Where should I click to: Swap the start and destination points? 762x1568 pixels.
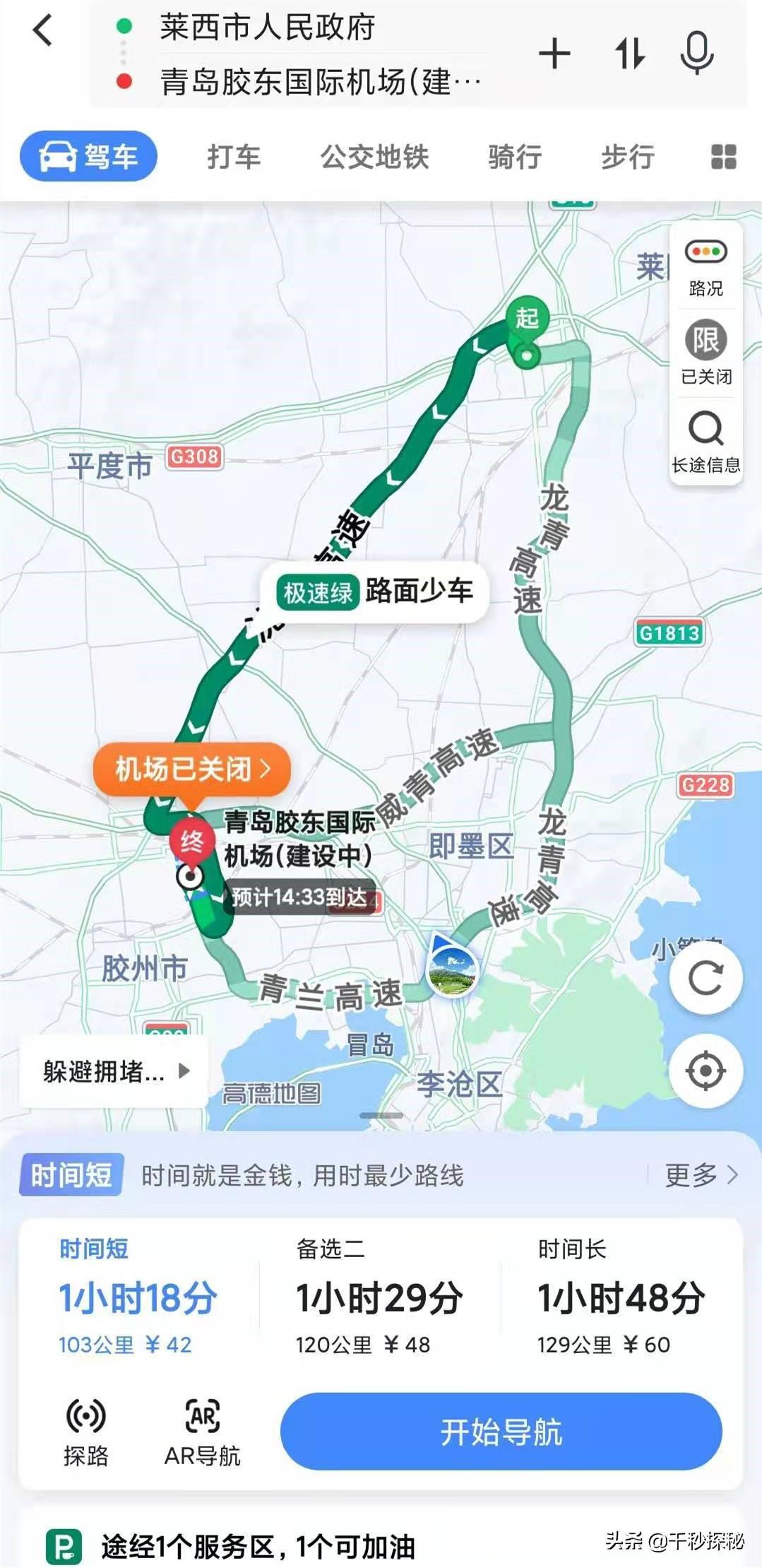click(630, 54)
